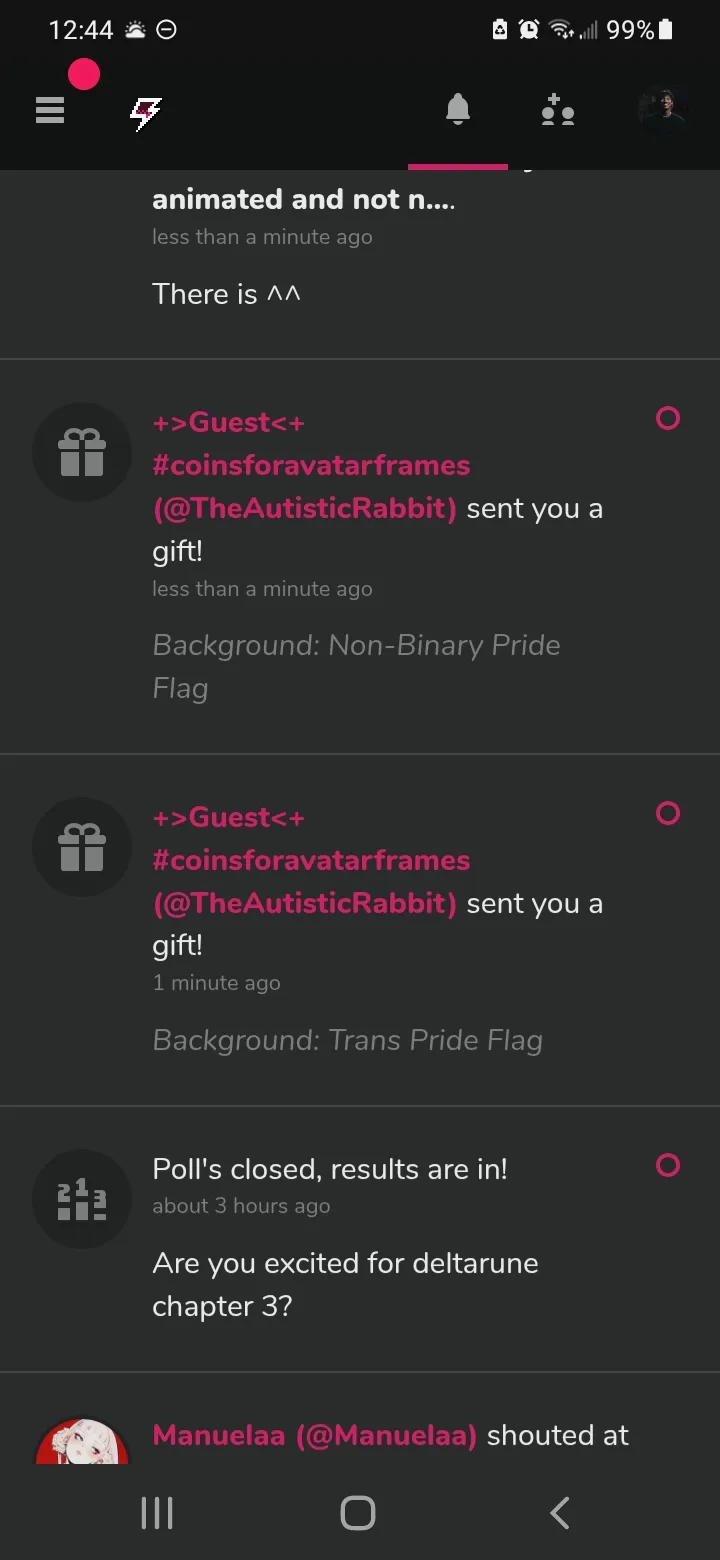Viewport: 720px width, 1560px height.
Task: Go back with system back button
Action: [560, 1513]
